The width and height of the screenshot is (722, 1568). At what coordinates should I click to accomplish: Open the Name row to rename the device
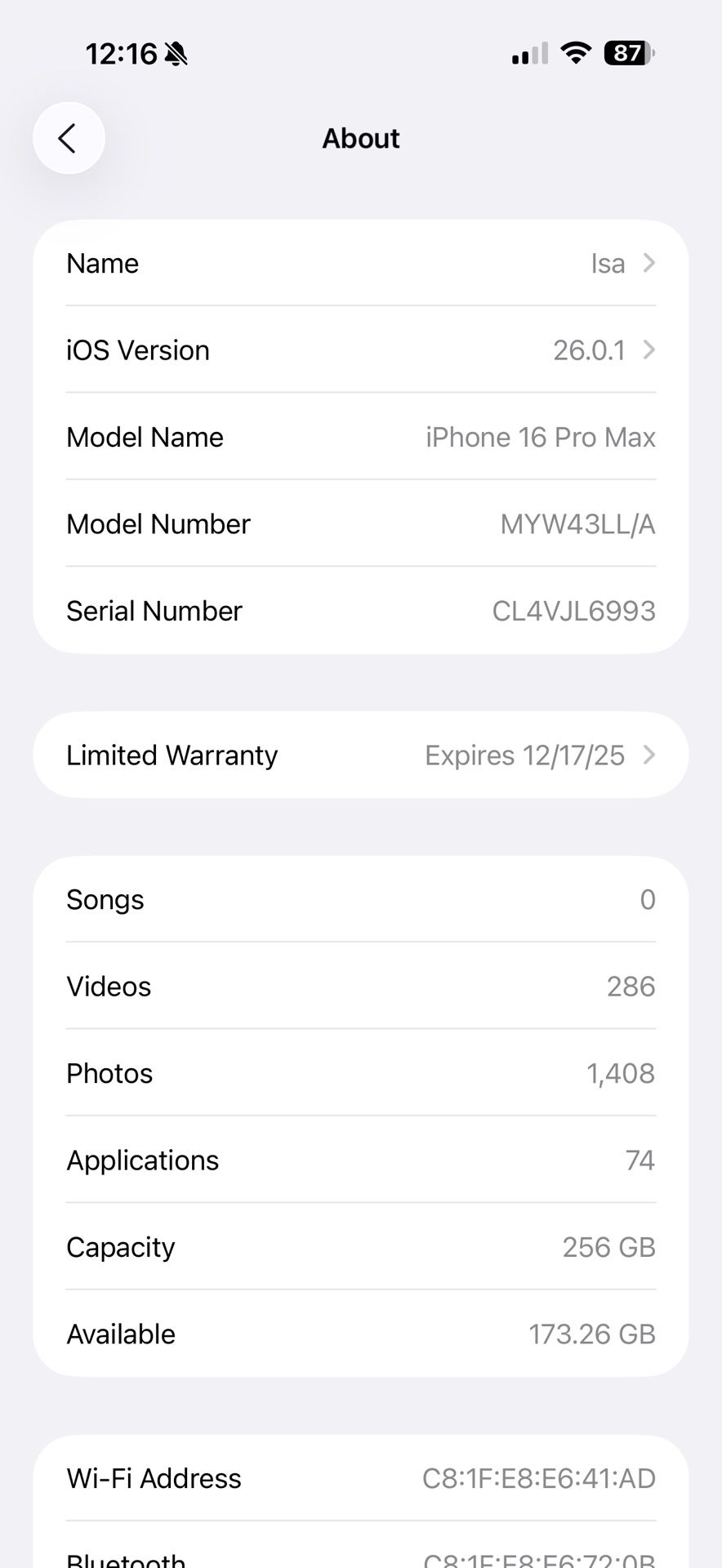point(361,263)
